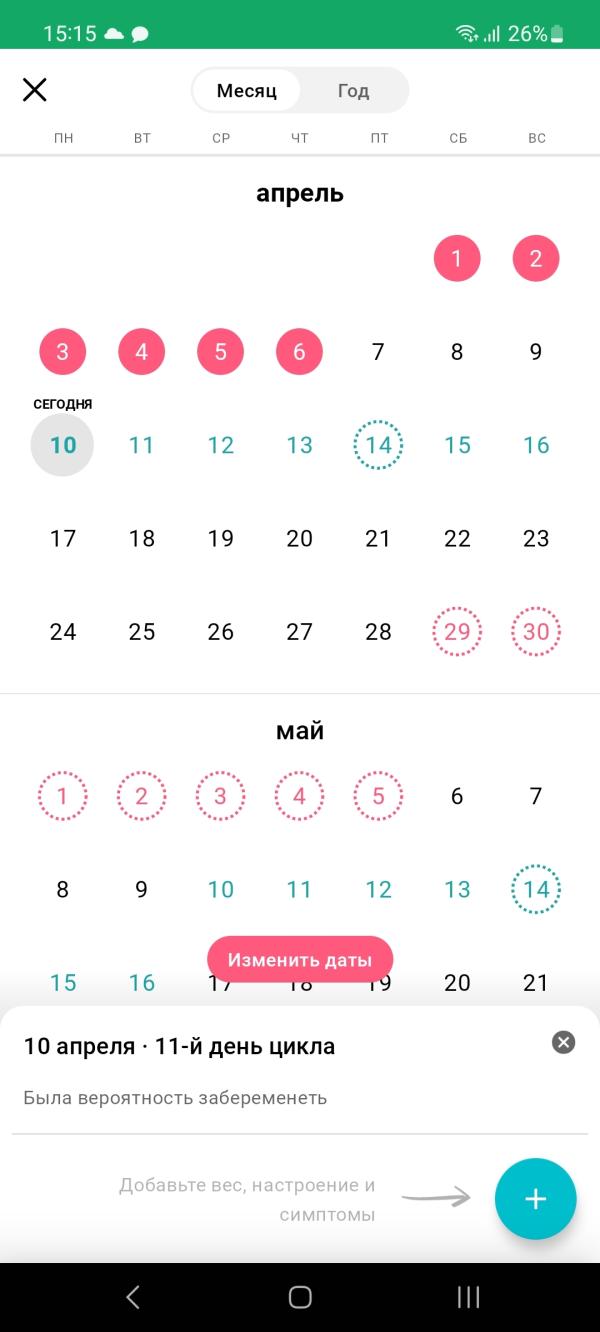Open recent apps from navigation bar
The width and height of the screenshot is (600, 1332).
point(468,1297)
